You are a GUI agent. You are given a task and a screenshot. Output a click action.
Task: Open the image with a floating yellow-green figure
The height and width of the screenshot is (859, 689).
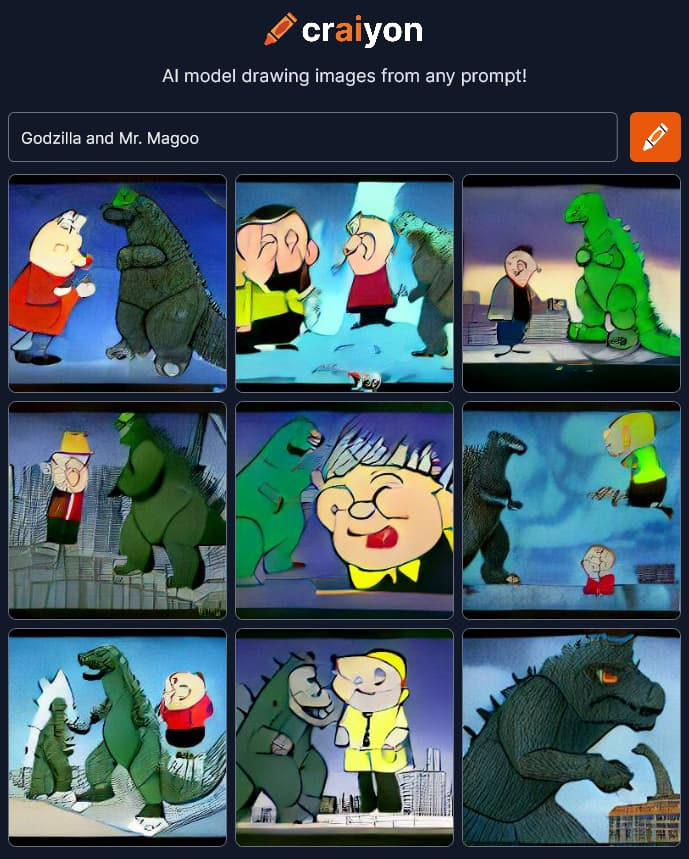(x=571, y=511)
